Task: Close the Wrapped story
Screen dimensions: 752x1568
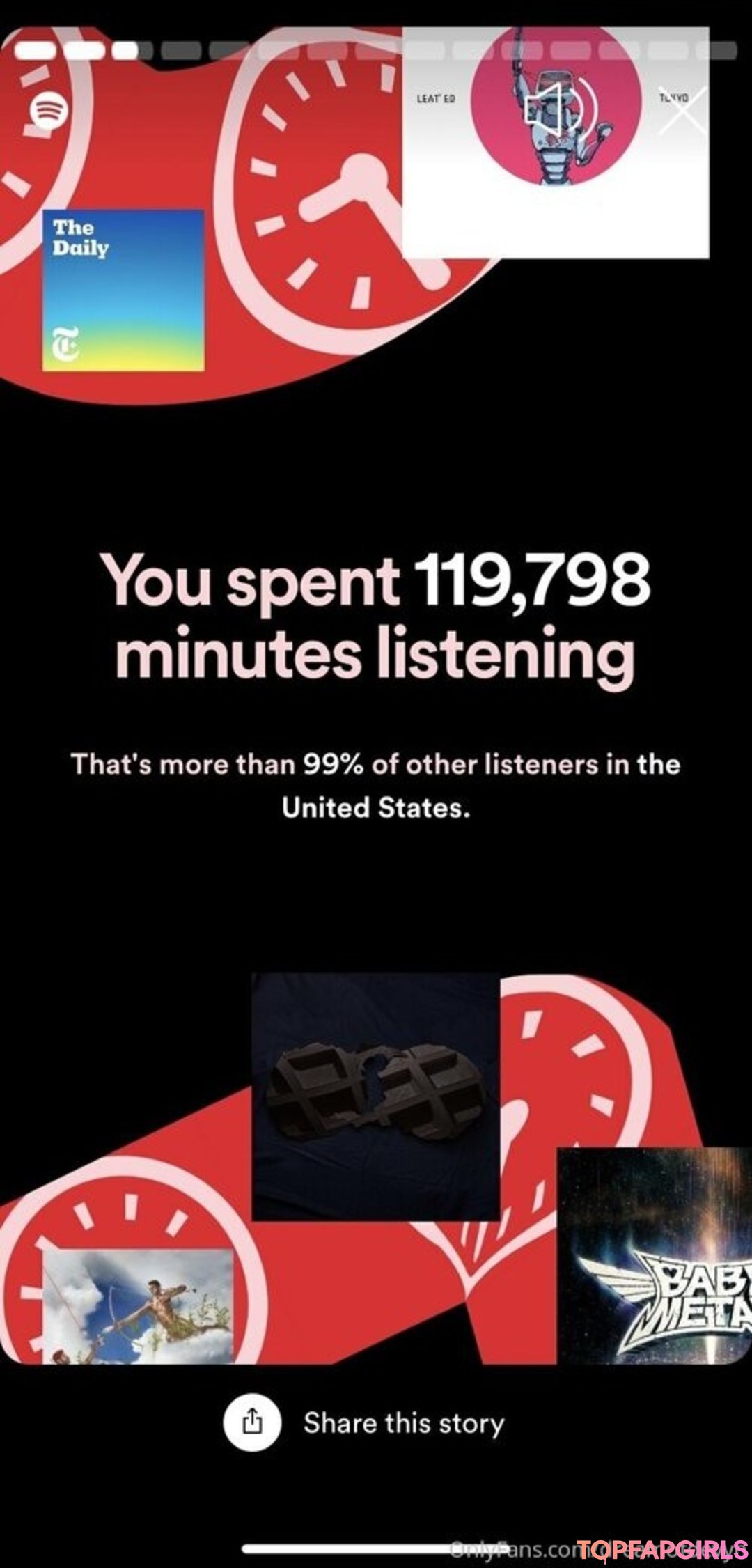Action: coord(682,111)
